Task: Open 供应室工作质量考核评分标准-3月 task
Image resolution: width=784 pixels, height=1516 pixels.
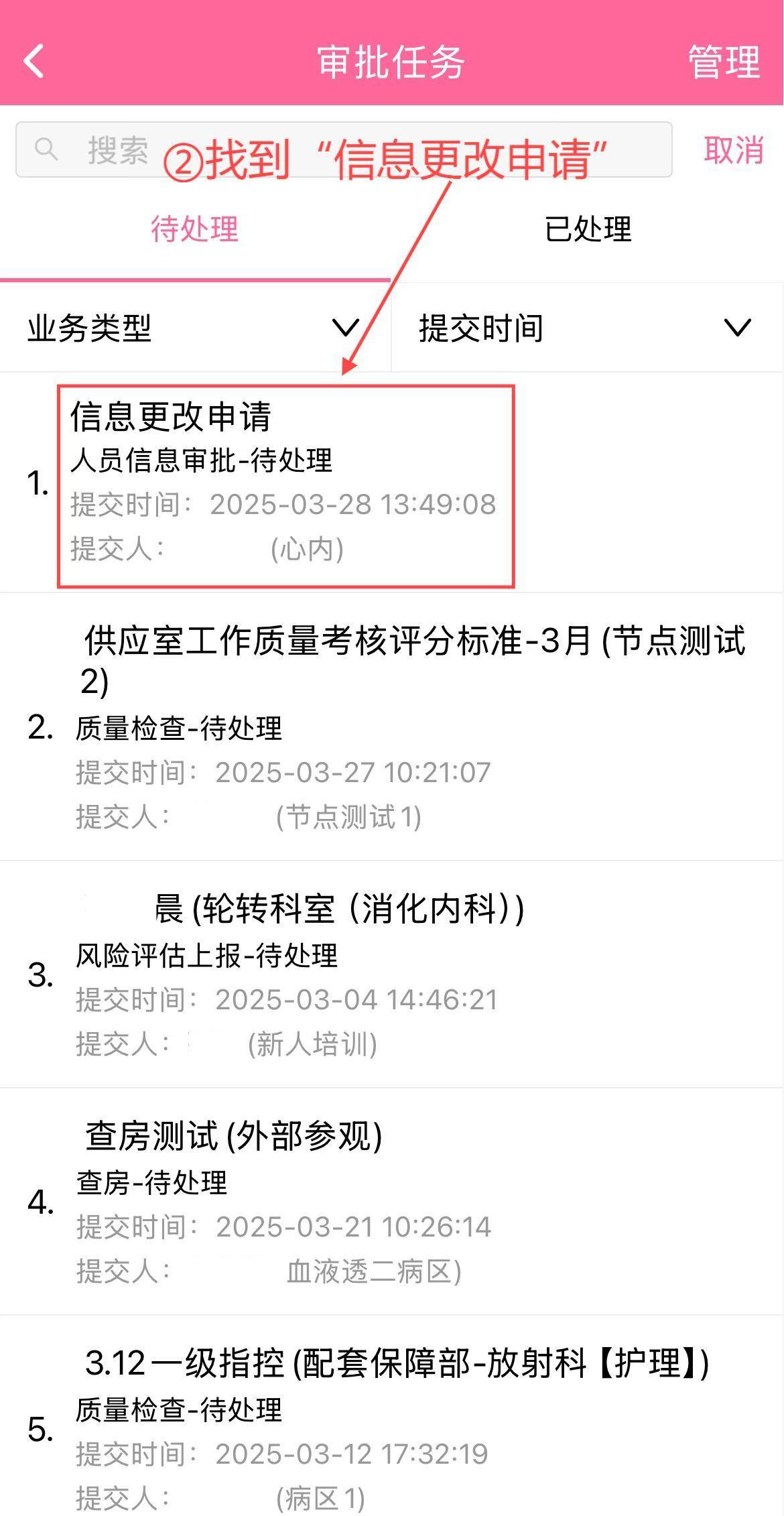Action: [x=392, y=727]
